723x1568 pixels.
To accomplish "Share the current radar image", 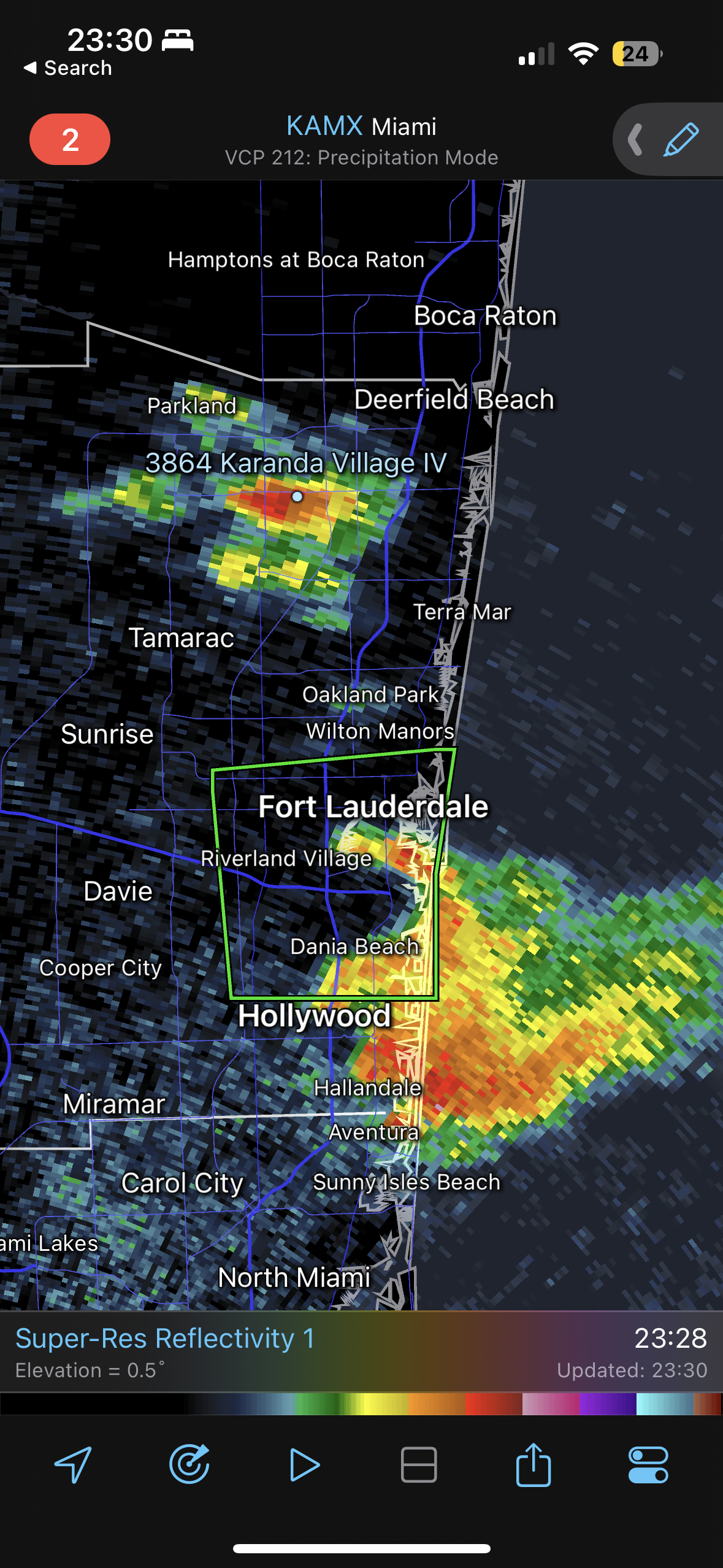I will [534, 1464].
